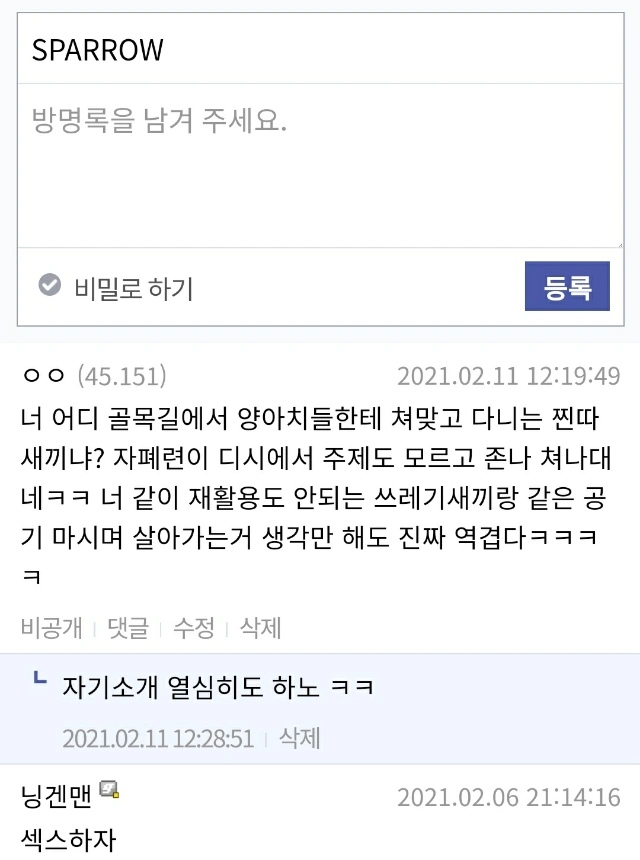Delete ㅇㅇ's entry via 삭제
Image resolution: width=640 pixels, height=860 pixels.
click(260, 628)
